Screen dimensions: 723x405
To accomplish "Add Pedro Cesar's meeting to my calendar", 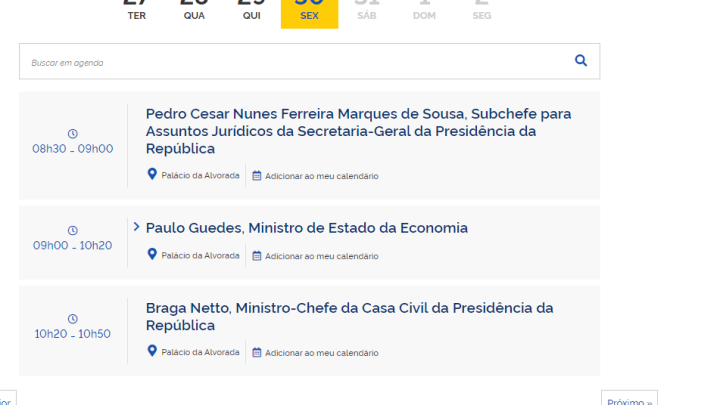I will click(315, 176).
